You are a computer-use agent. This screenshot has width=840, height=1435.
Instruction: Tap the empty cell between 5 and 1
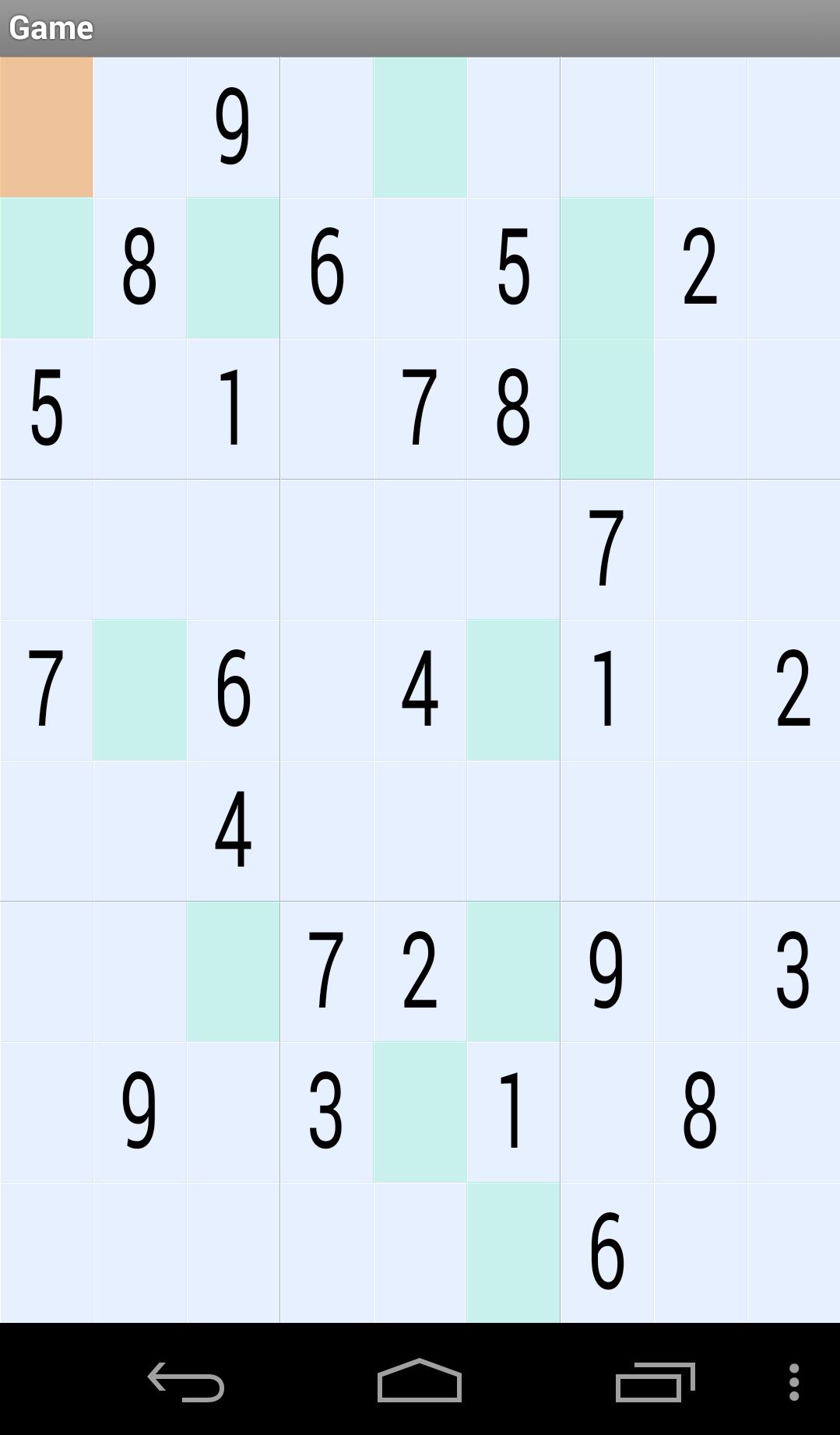139,409
